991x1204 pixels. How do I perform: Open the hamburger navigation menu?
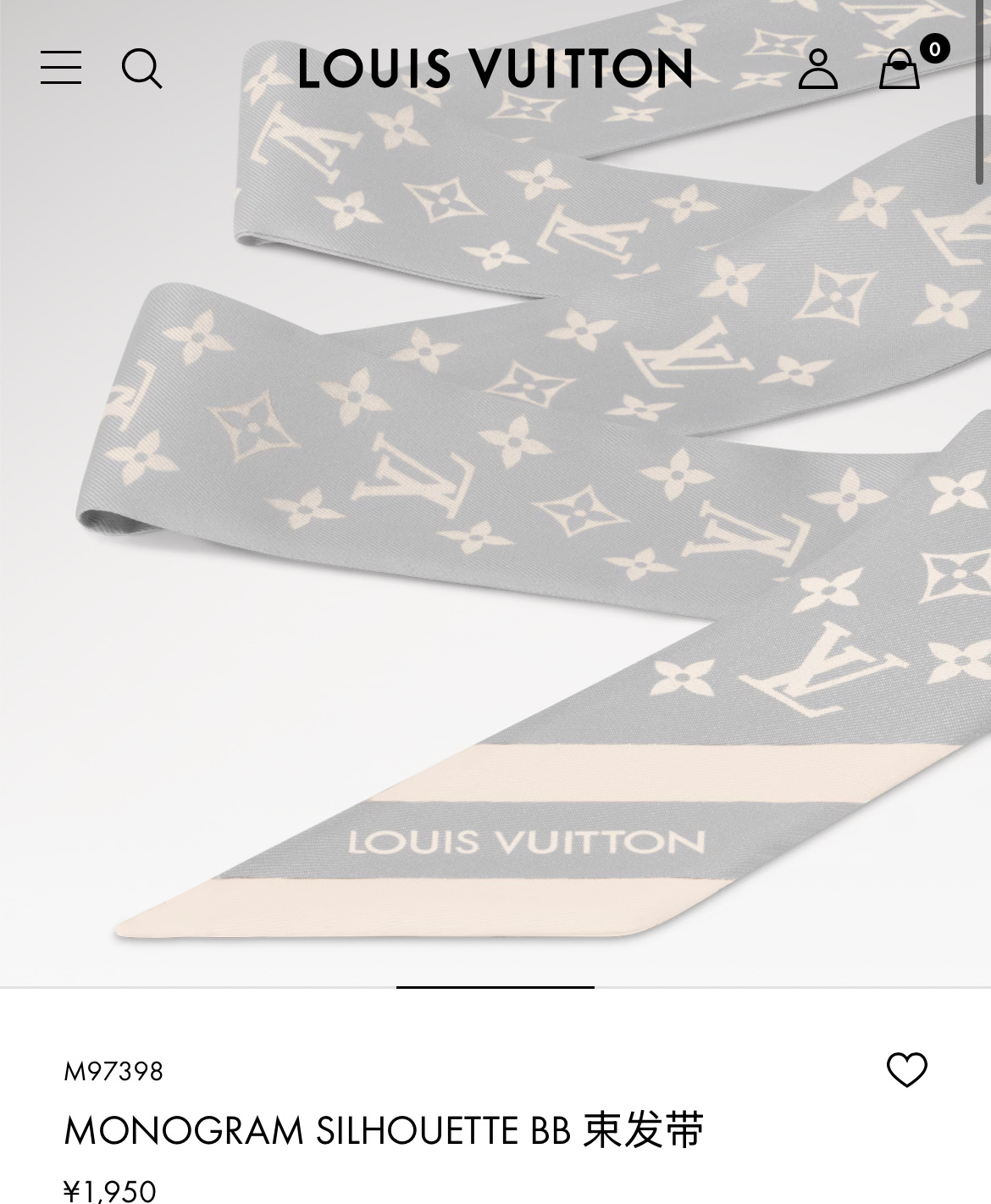(x=61, y=68)
